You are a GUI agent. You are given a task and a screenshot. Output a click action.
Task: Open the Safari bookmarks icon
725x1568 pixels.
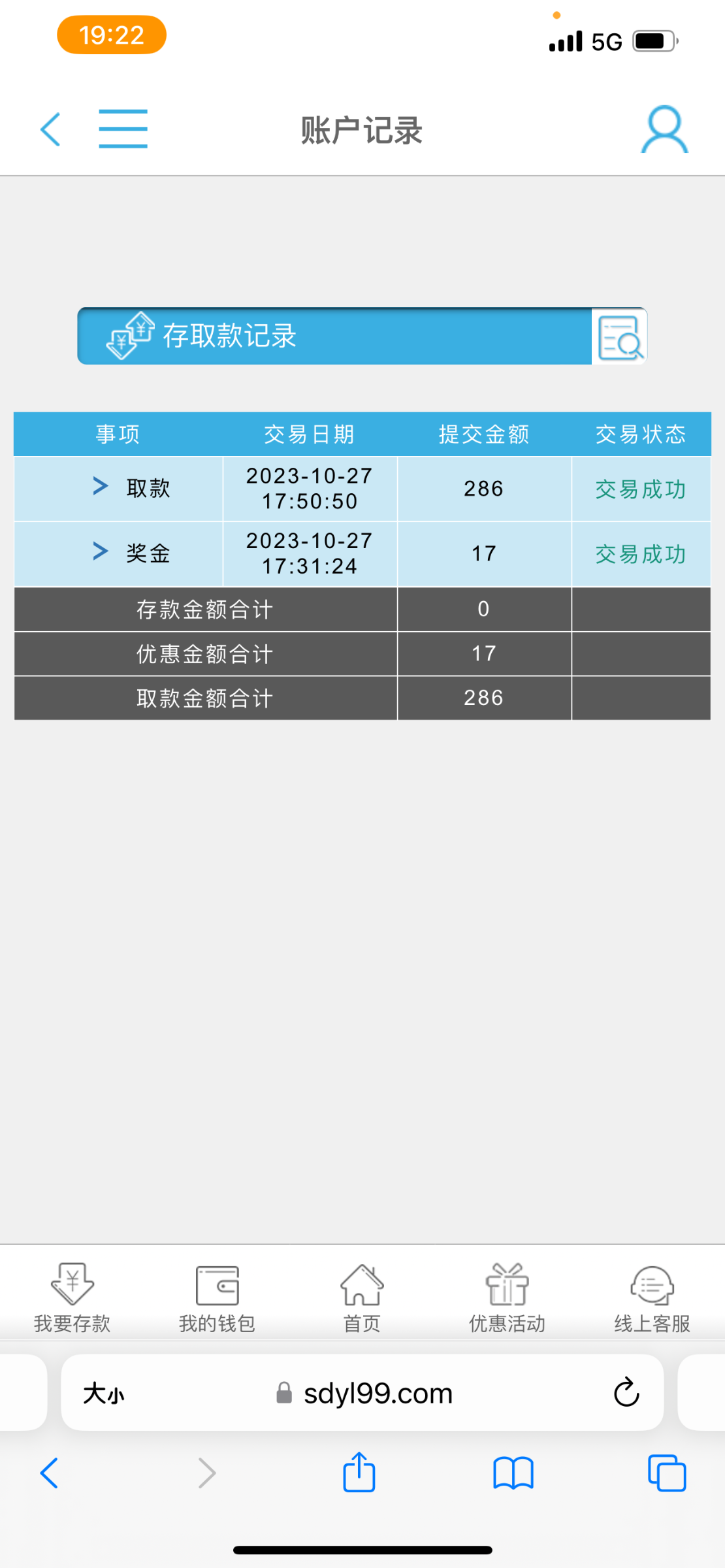pos(513,1473)
